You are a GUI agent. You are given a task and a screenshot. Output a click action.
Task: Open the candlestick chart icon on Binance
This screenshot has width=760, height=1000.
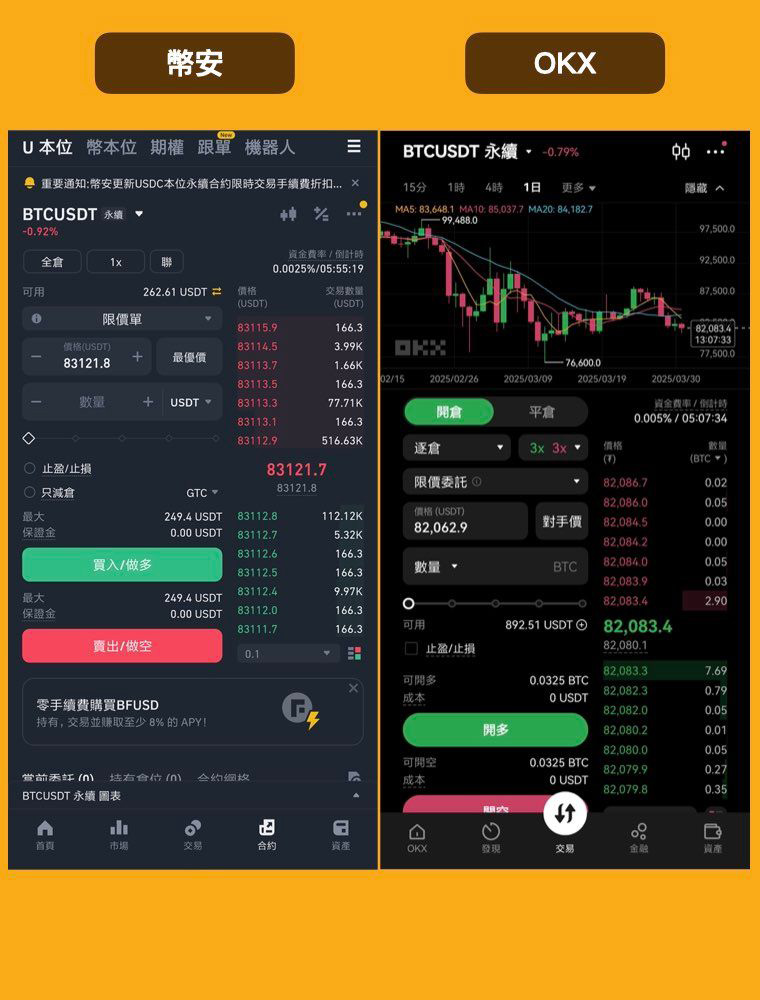[287, 215]
